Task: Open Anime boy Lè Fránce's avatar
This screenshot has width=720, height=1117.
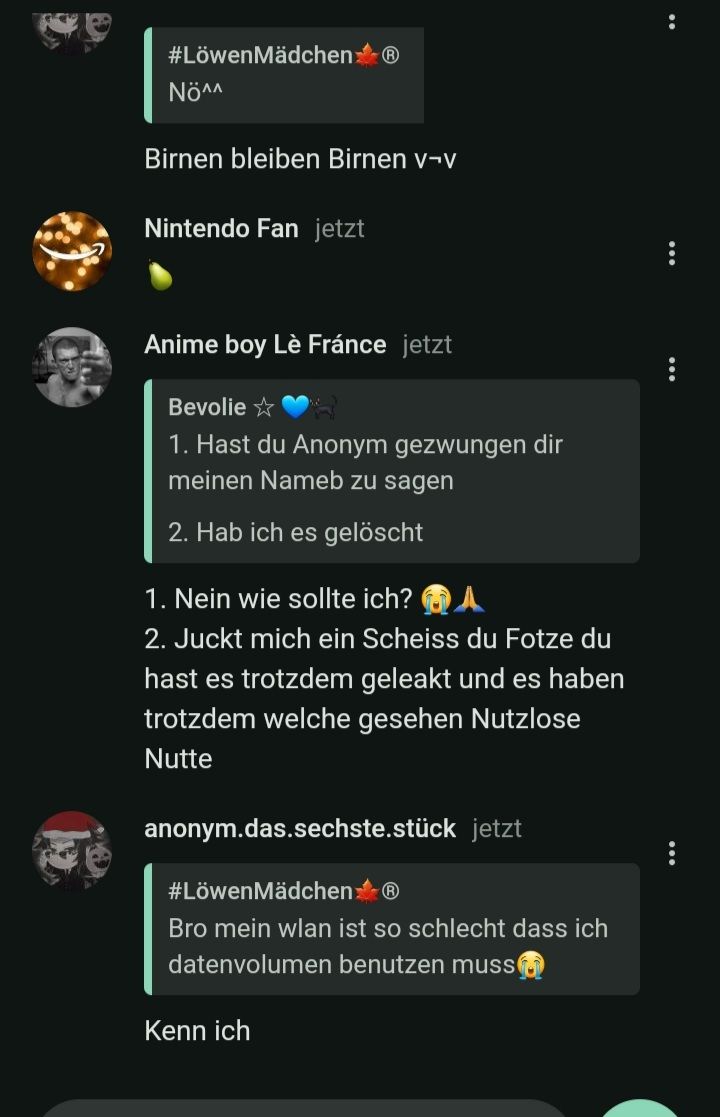Action: [72, 367]
